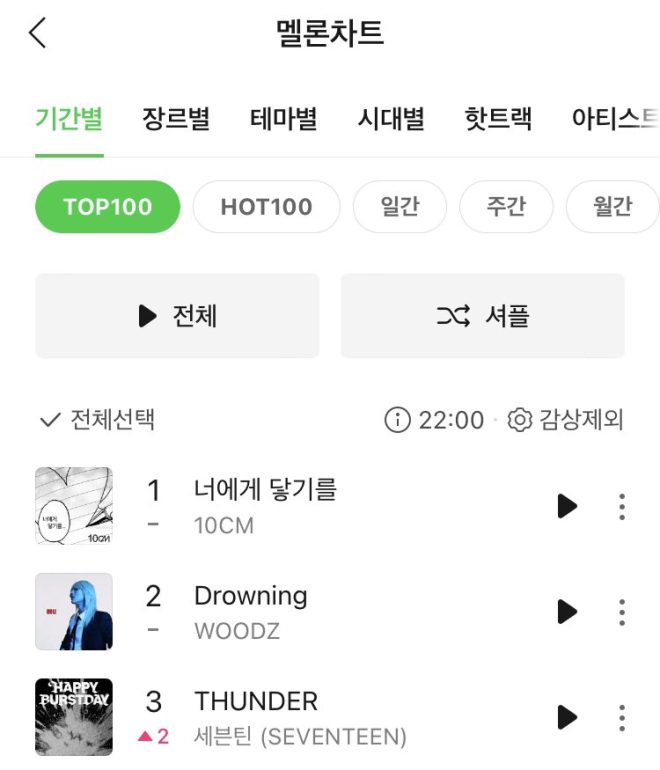The image size is (660, 770).
Task: Open more options for THUNDER
Action: point(622,717)
